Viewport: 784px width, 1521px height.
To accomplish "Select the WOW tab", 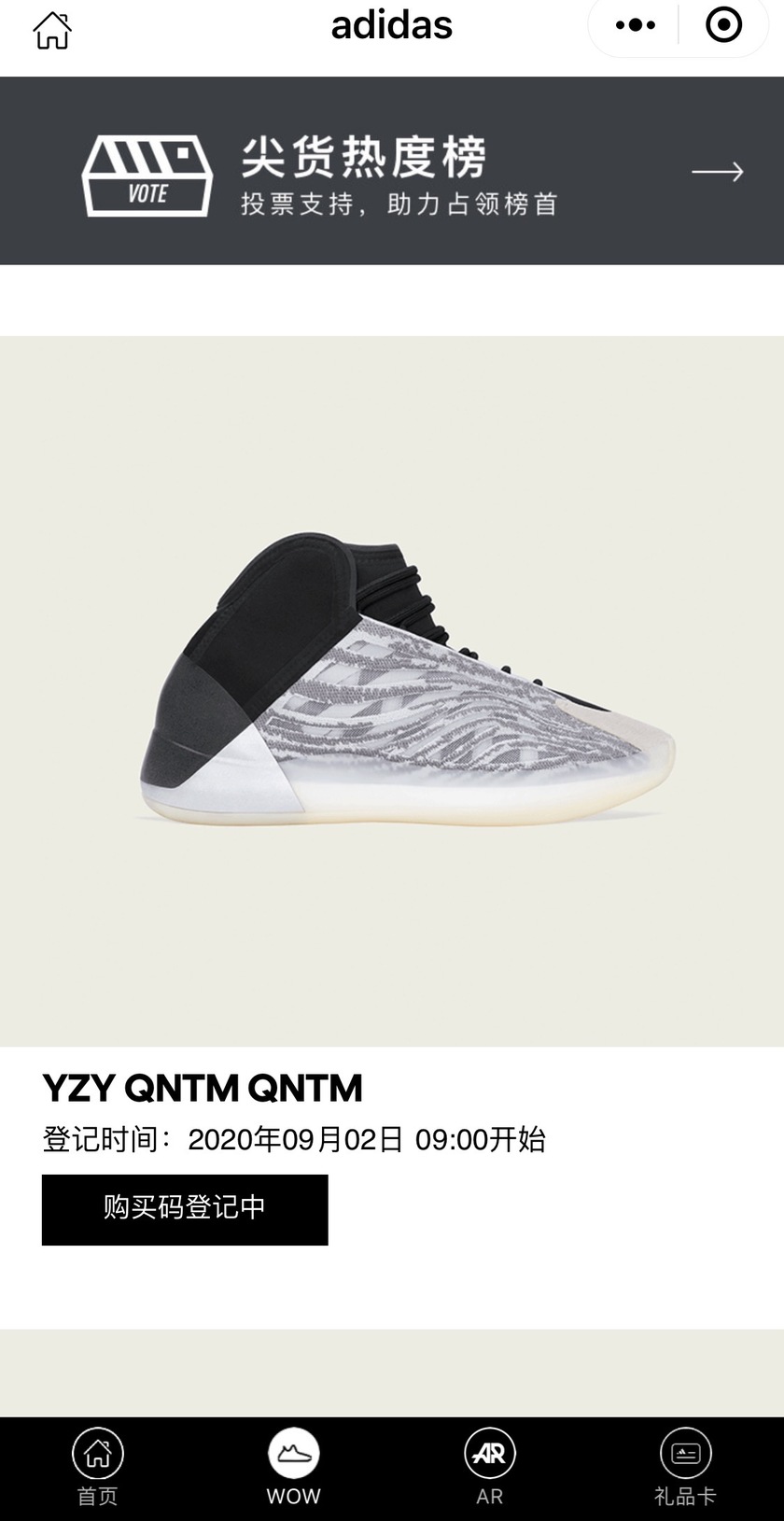I will tap(294, 1467).
